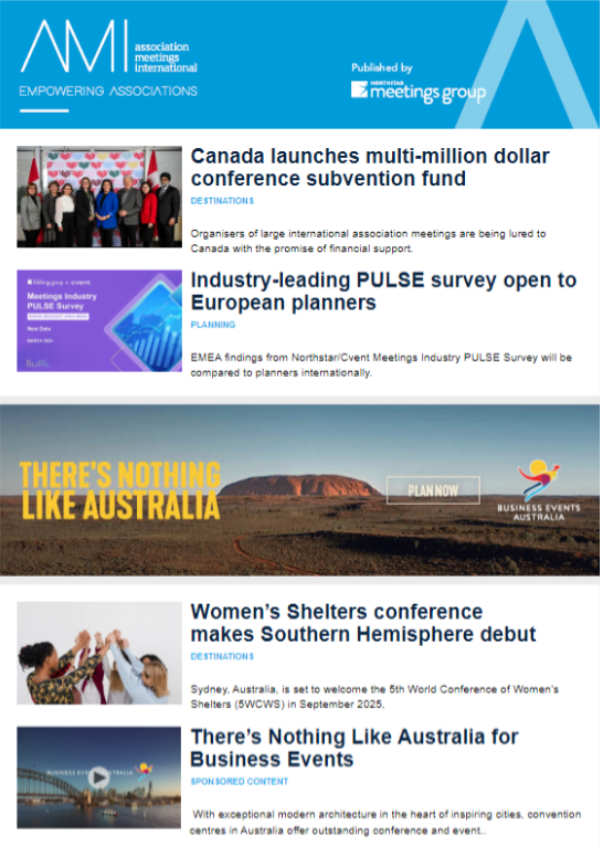Open There's Nothing Like Australia for Business Events
600x849 pixels.
(x=354, y=747)
